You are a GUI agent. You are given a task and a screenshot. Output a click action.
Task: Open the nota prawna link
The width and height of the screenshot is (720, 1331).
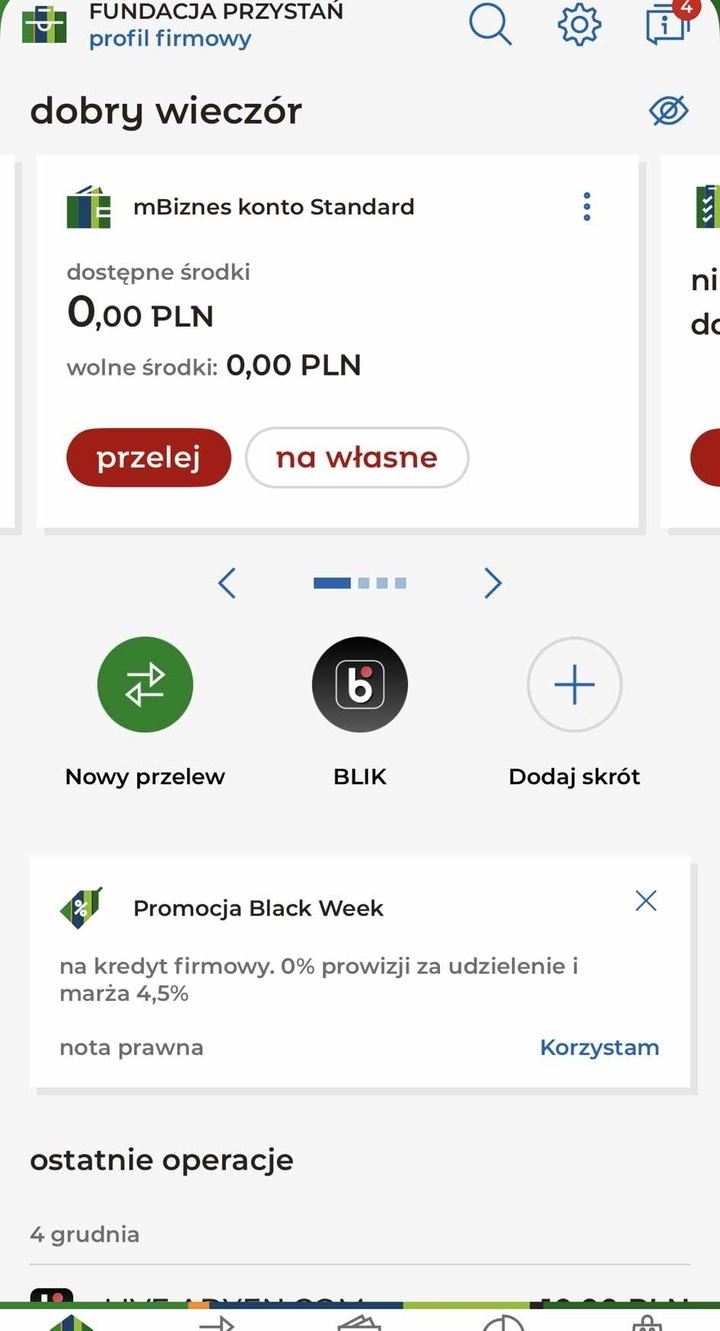(x=131, y=1048)
